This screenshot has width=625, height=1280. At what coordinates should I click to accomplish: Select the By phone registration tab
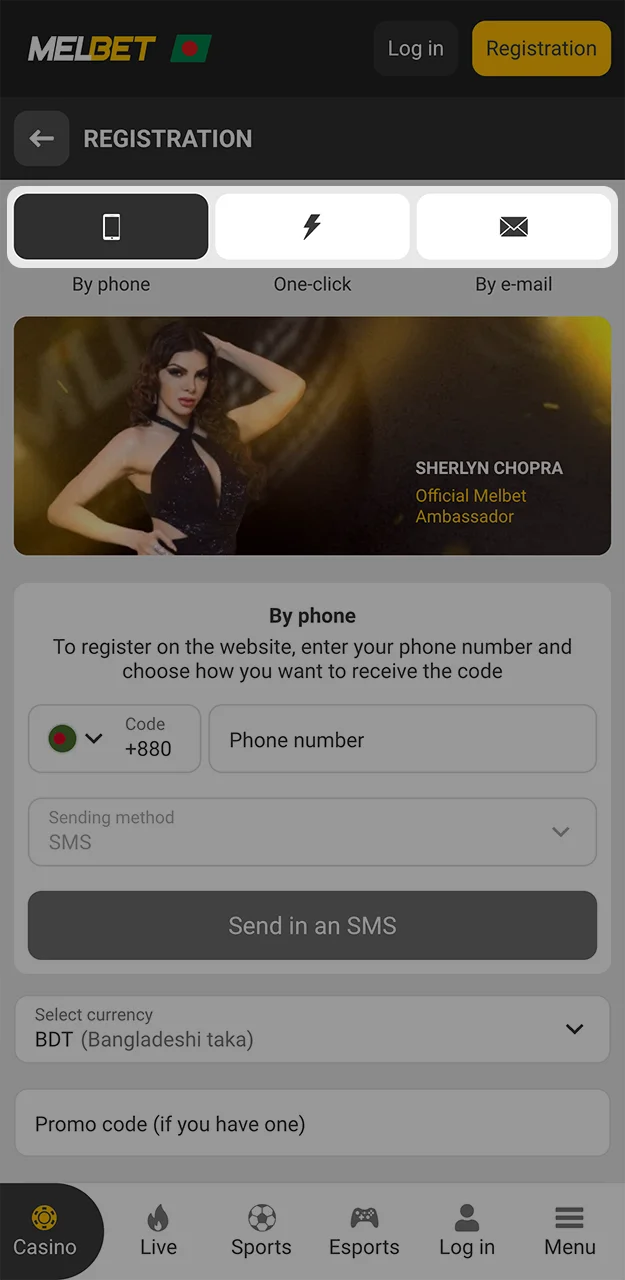click(x=111, y=227)
